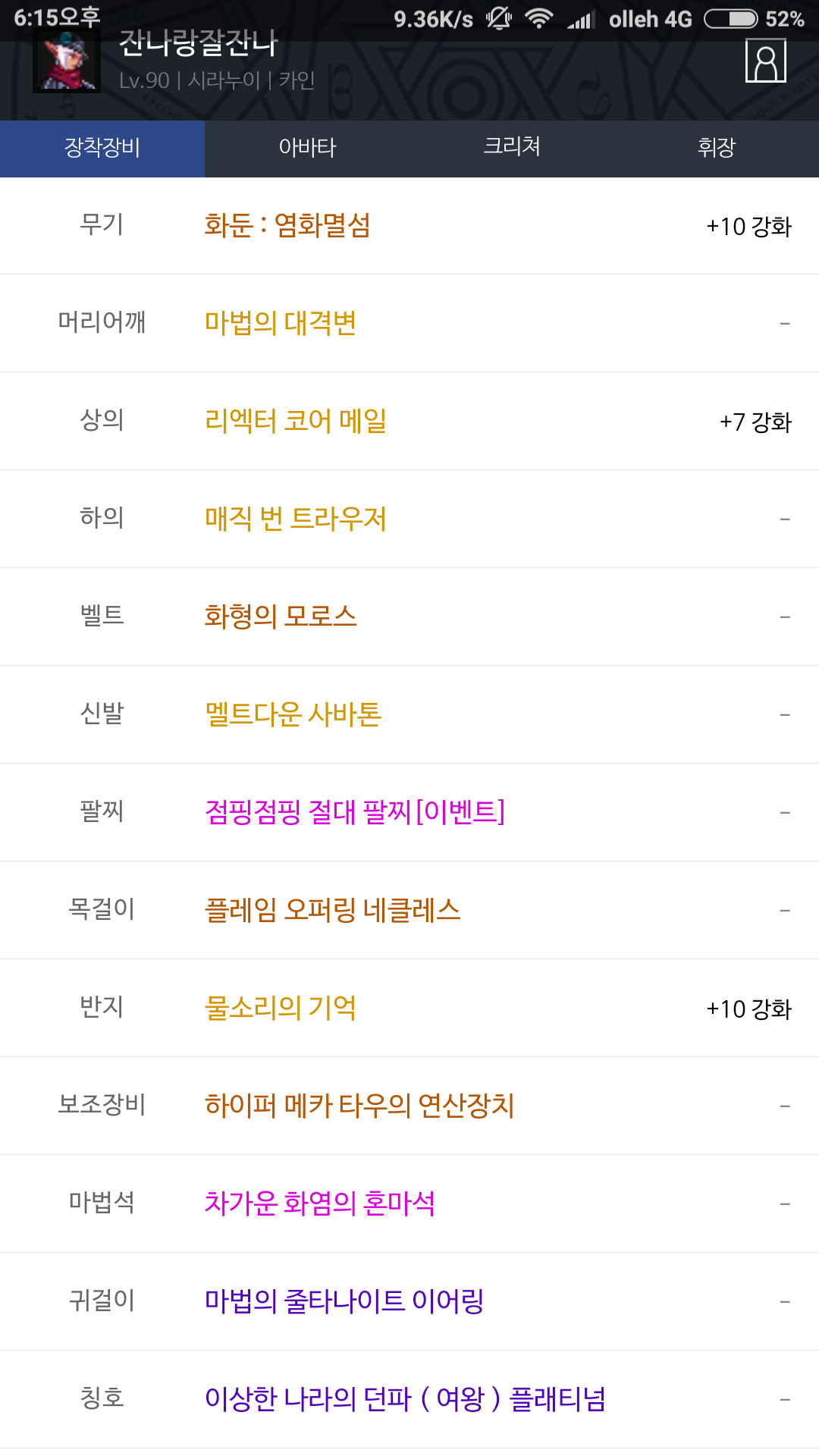Open the profile icon in the header
Screen dimensions: 819x1456
tap(766, 61)
